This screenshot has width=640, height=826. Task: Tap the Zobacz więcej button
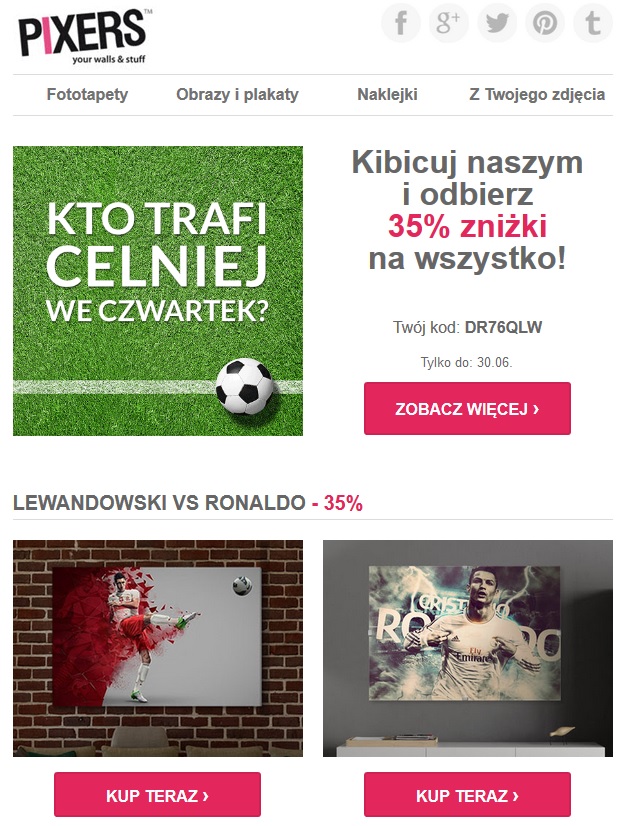pyautogui.click(x=467, y=409)
